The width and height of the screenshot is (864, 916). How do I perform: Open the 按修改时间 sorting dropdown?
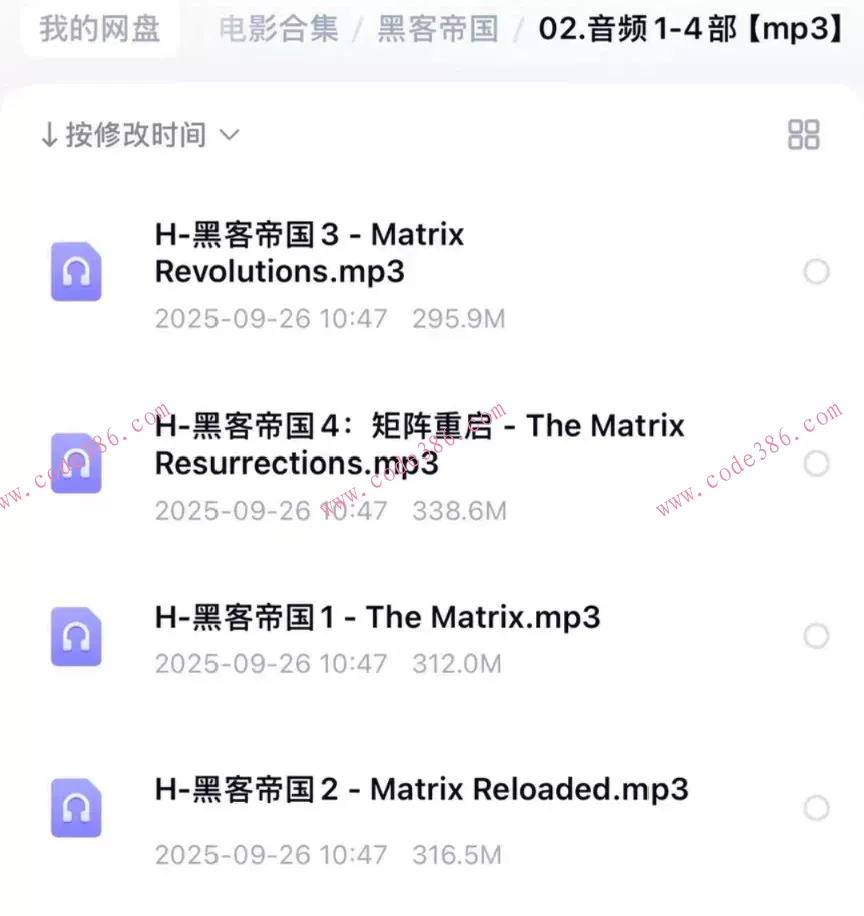135,135
